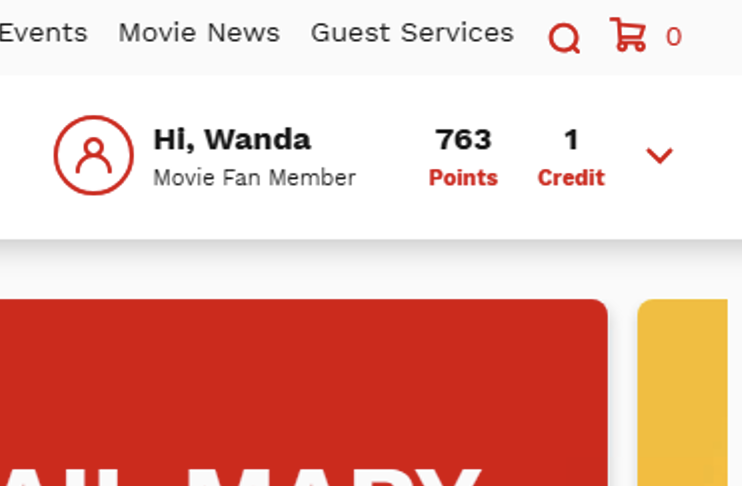Viewport: 742px width, 486px height.
Task: Open the shopping cart
Action: [628, 35]
